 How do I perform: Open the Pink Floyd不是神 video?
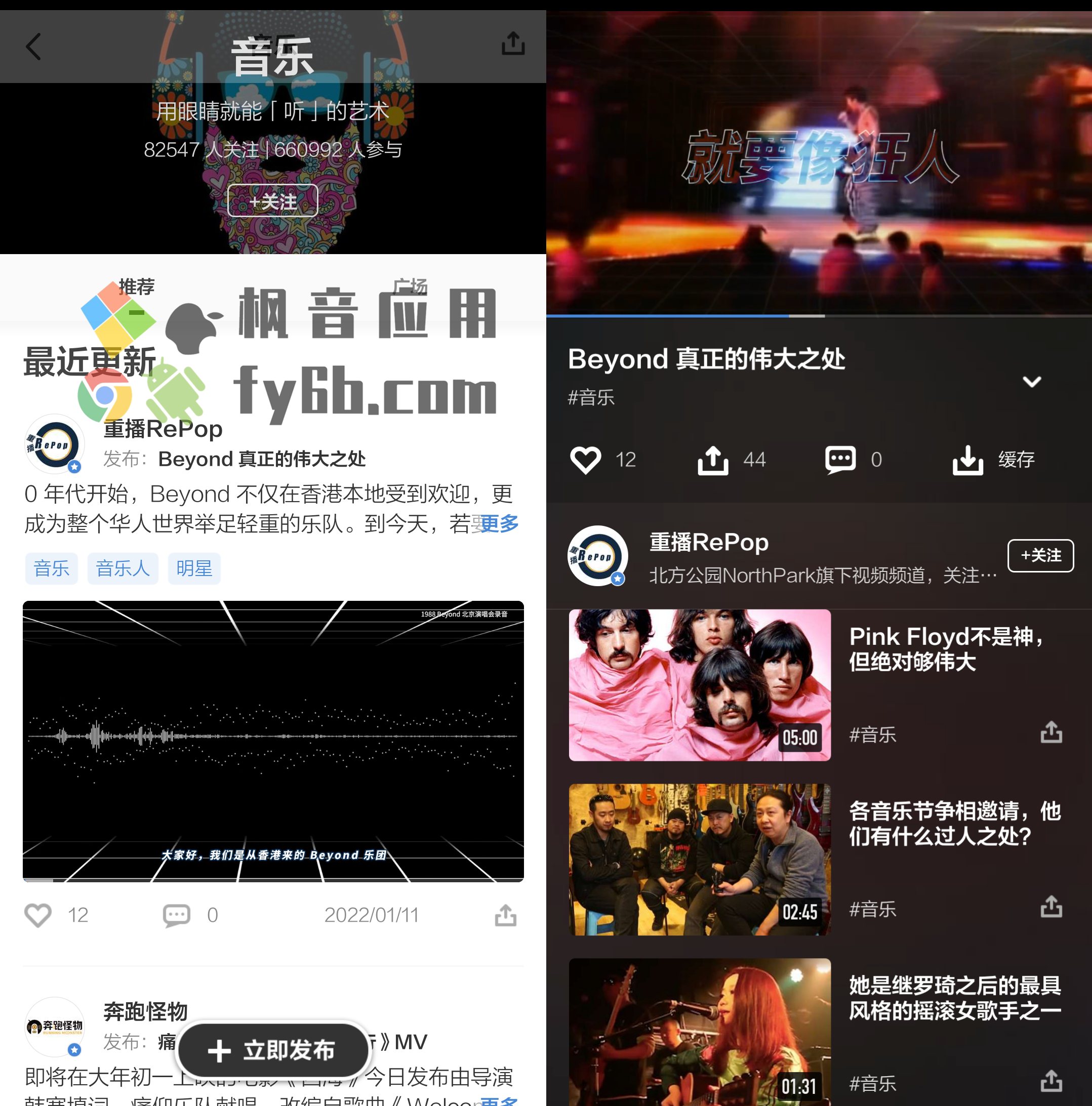click(699, 685)
